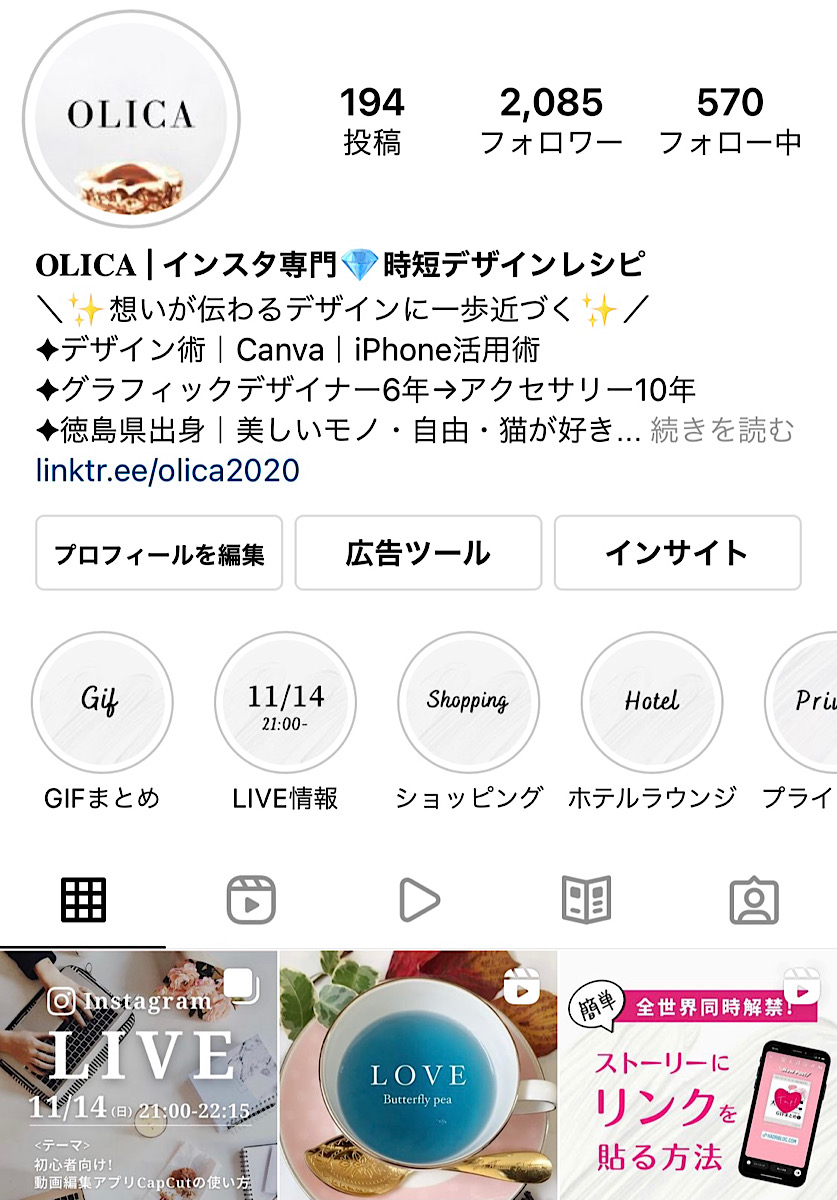Open the GIFまとめ story highlight
This screenshot has height=1200, width=837.
102,702
